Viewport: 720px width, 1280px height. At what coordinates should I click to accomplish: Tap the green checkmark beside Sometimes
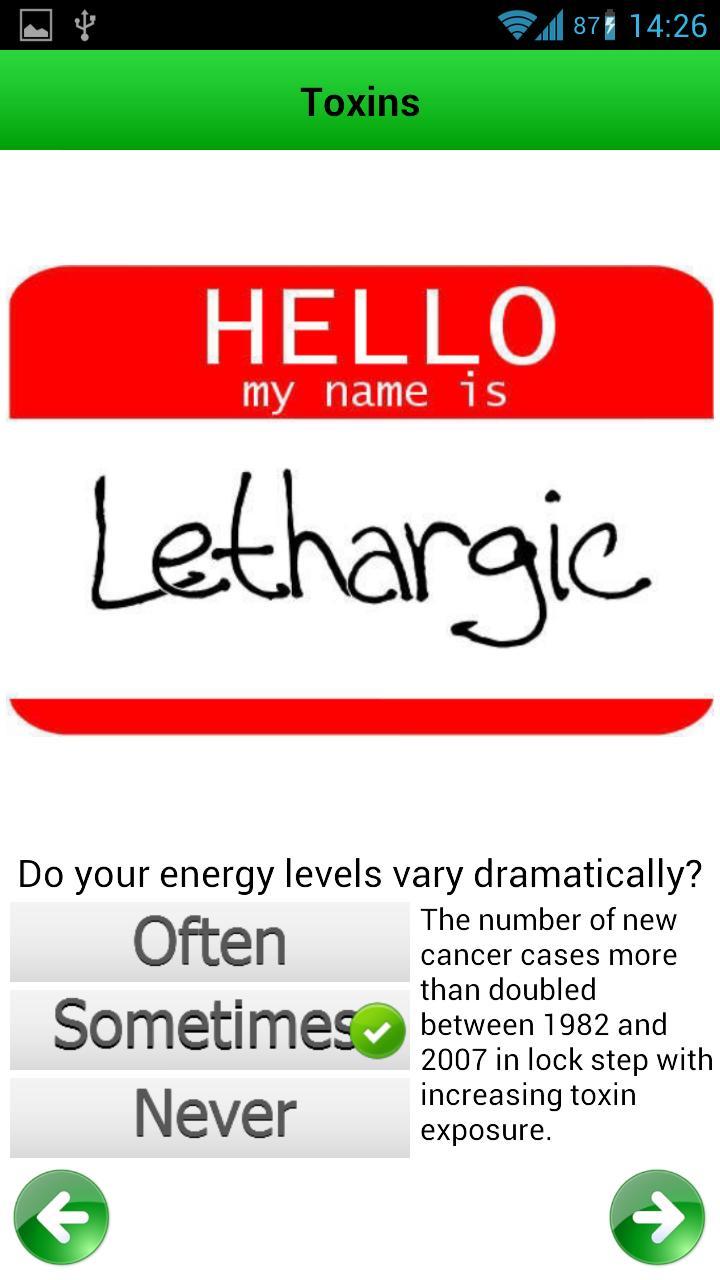pyautogui.click(x=377, y=1032)
